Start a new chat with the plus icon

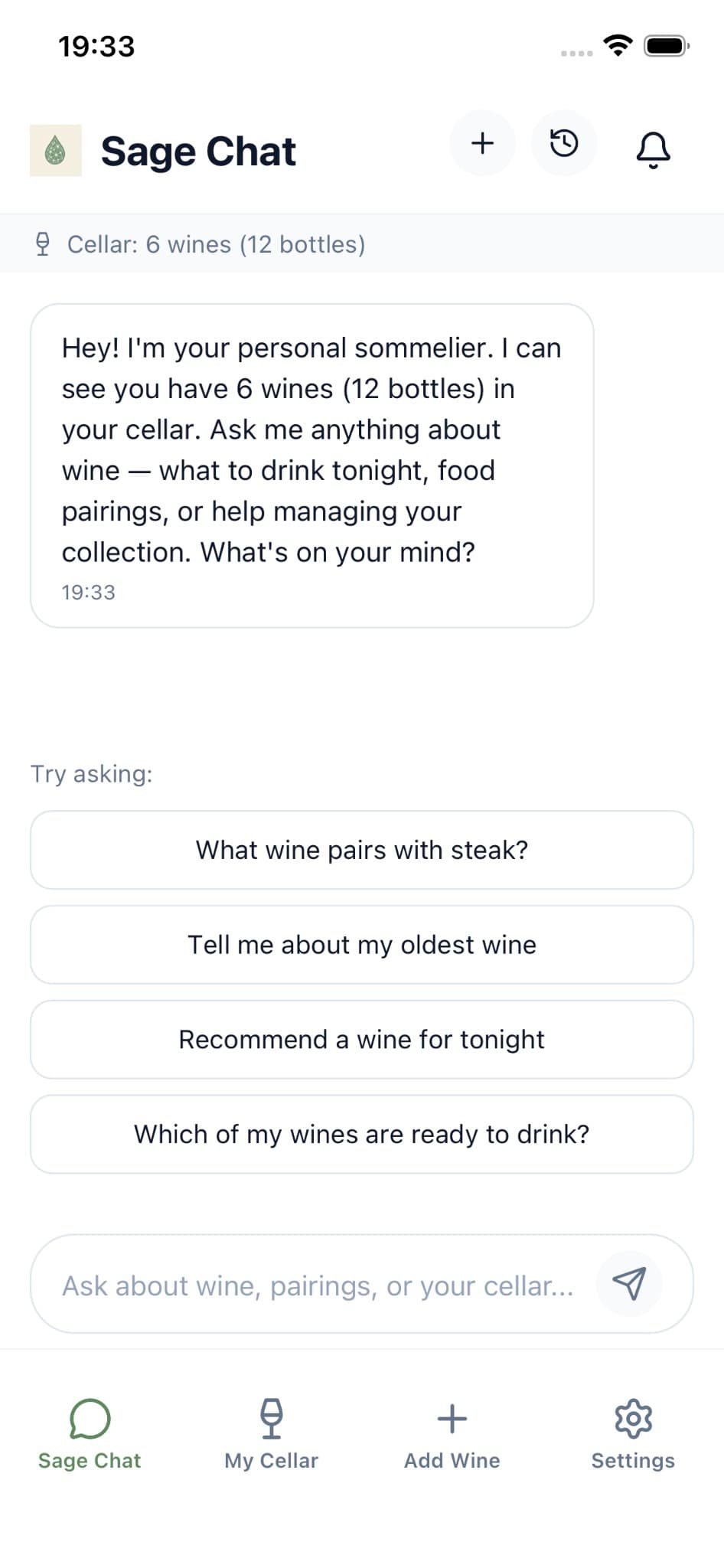pos(482,143)
